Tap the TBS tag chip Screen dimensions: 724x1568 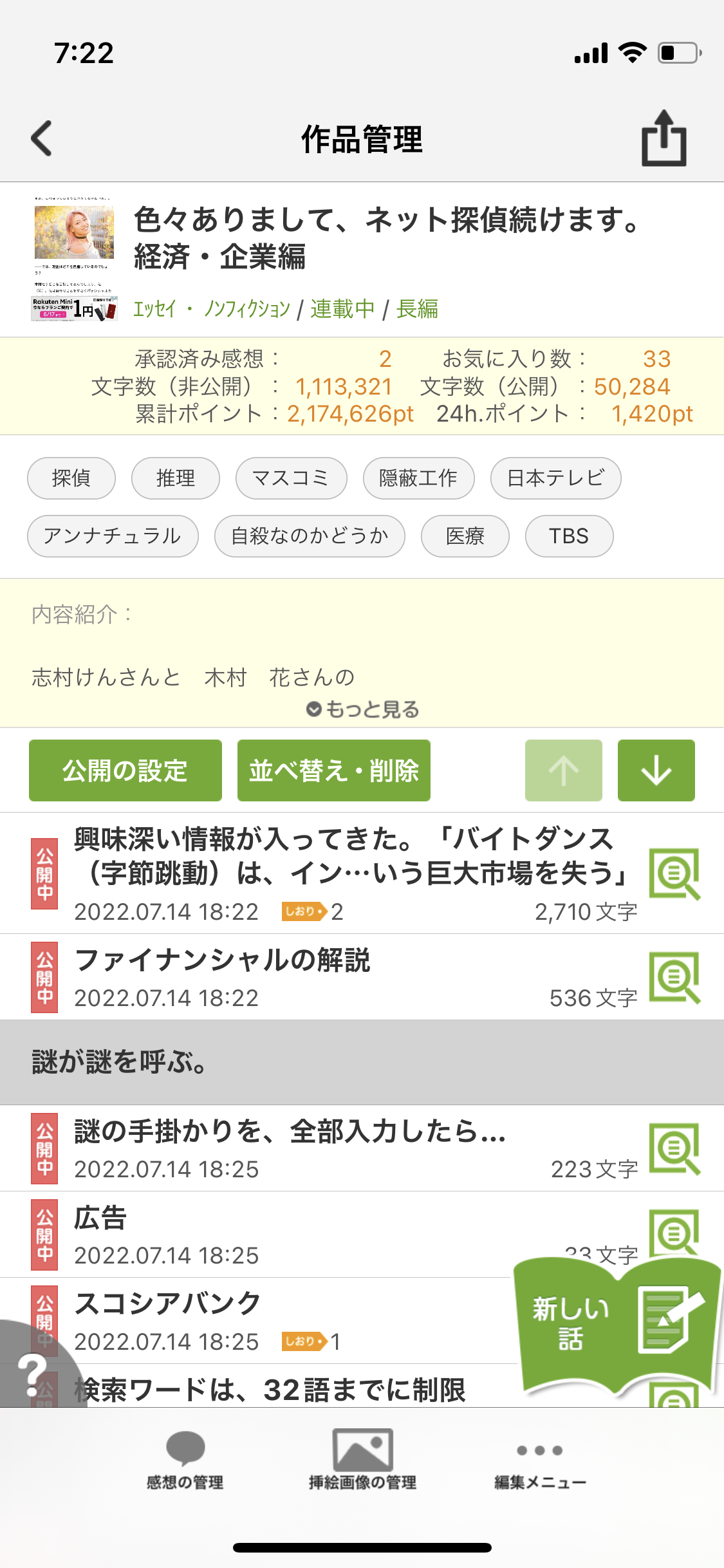(569, 536)
